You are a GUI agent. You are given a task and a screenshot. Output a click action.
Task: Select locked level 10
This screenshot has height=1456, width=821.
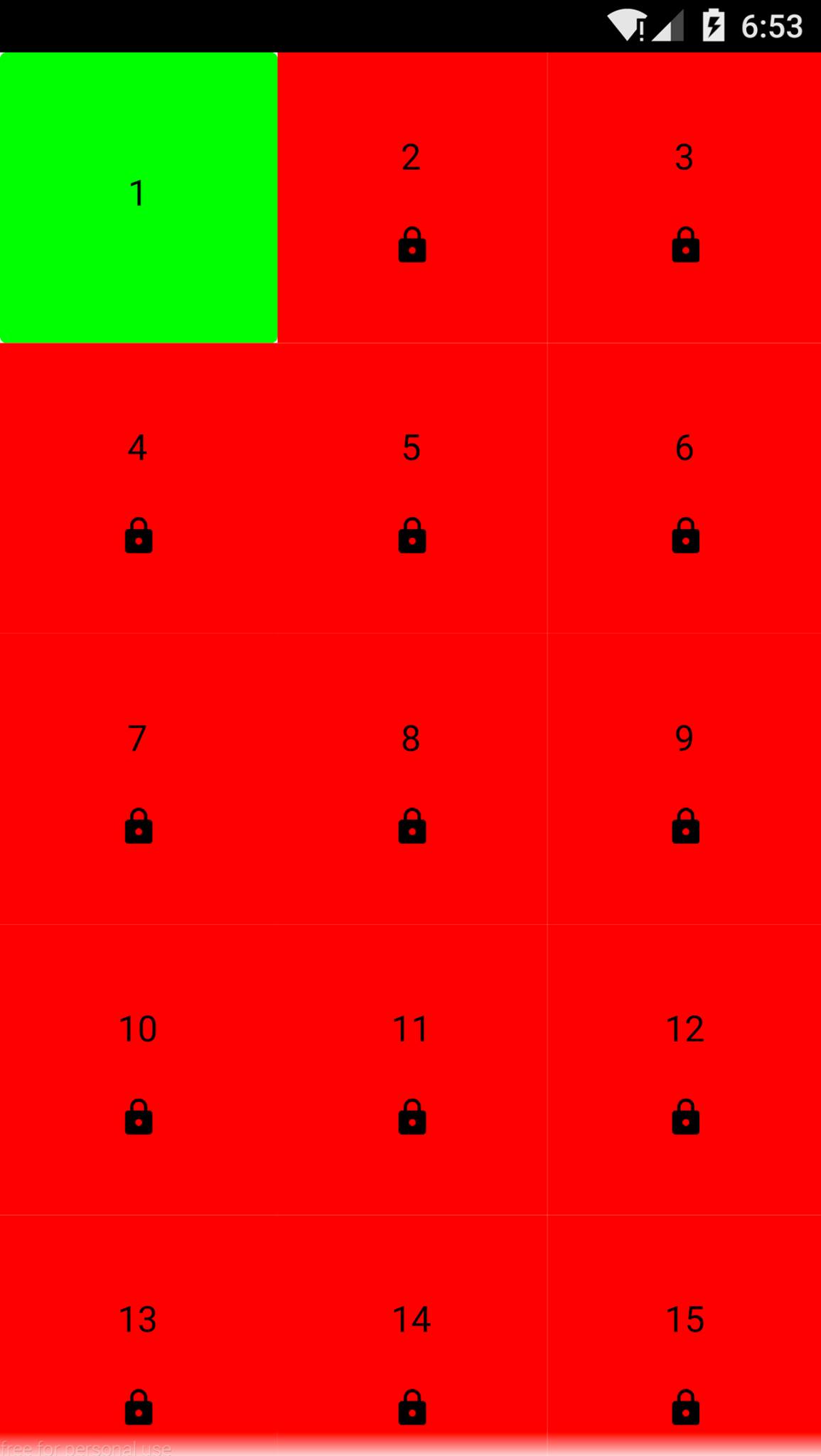click(139, 1070)
